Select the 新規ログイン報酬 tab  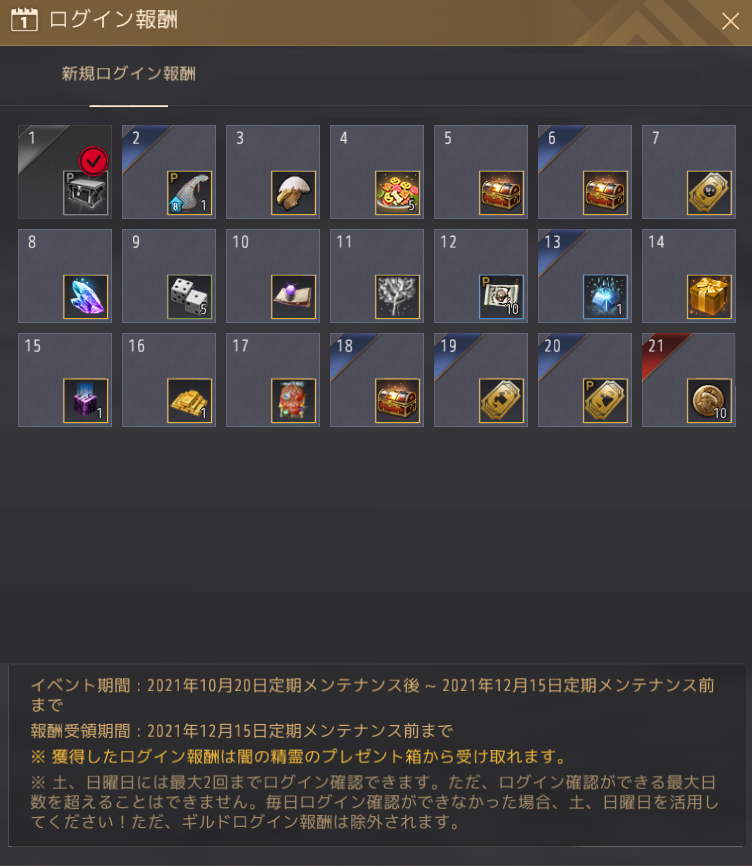(128, 74)
